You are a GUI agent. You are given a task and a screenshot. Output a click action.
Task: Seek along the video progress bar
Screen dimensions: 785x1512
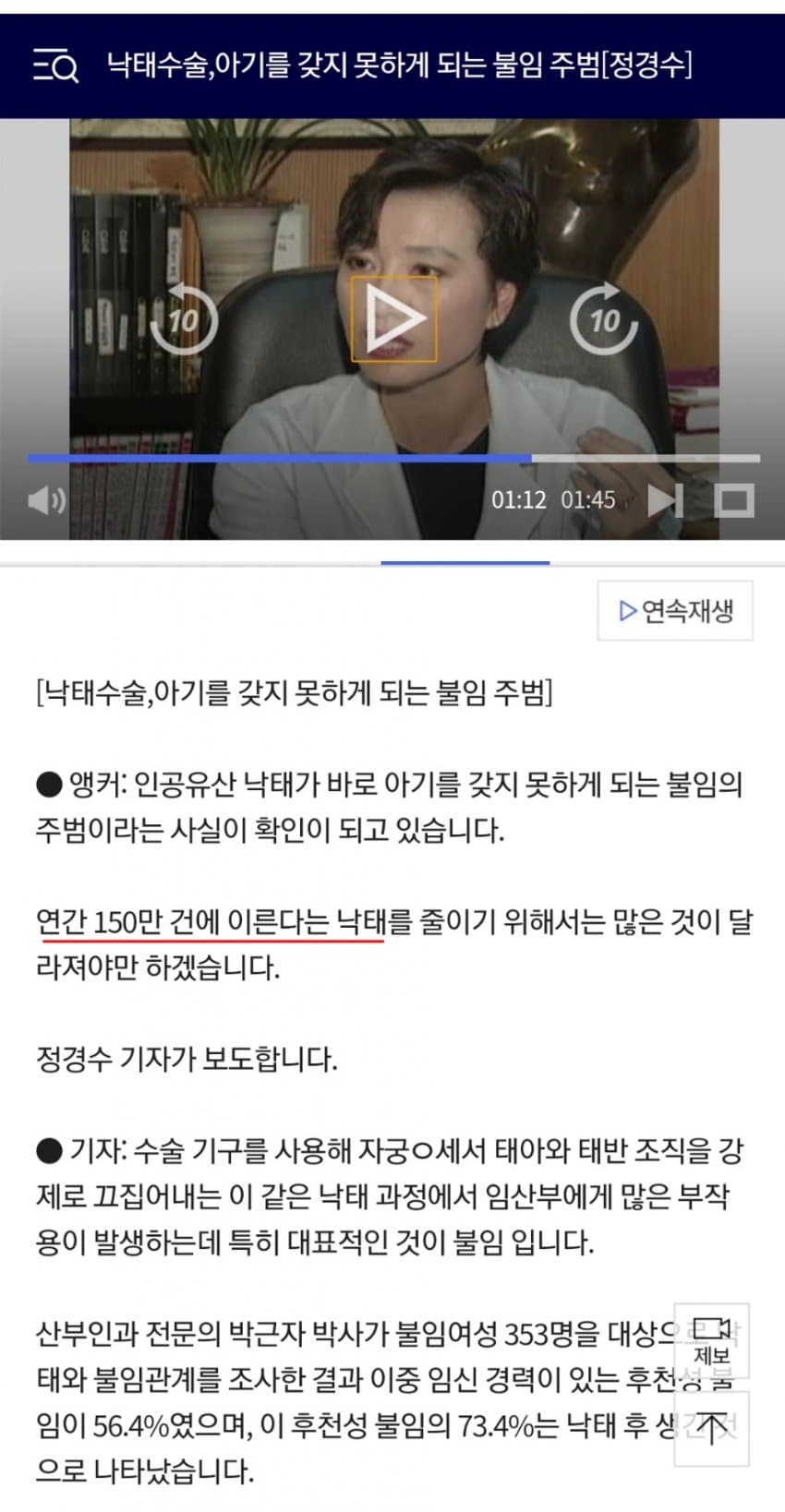[x=393, y=458]
